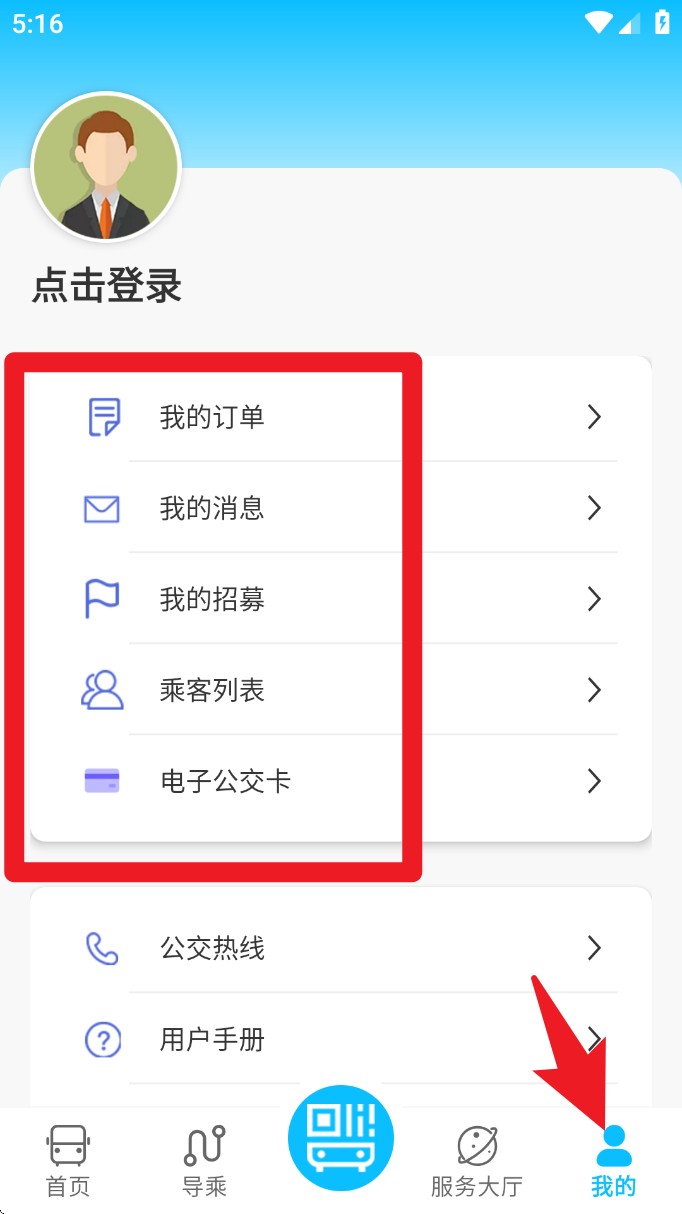
Task: Open 我的招募 row
Action: [x=340, y=599]
